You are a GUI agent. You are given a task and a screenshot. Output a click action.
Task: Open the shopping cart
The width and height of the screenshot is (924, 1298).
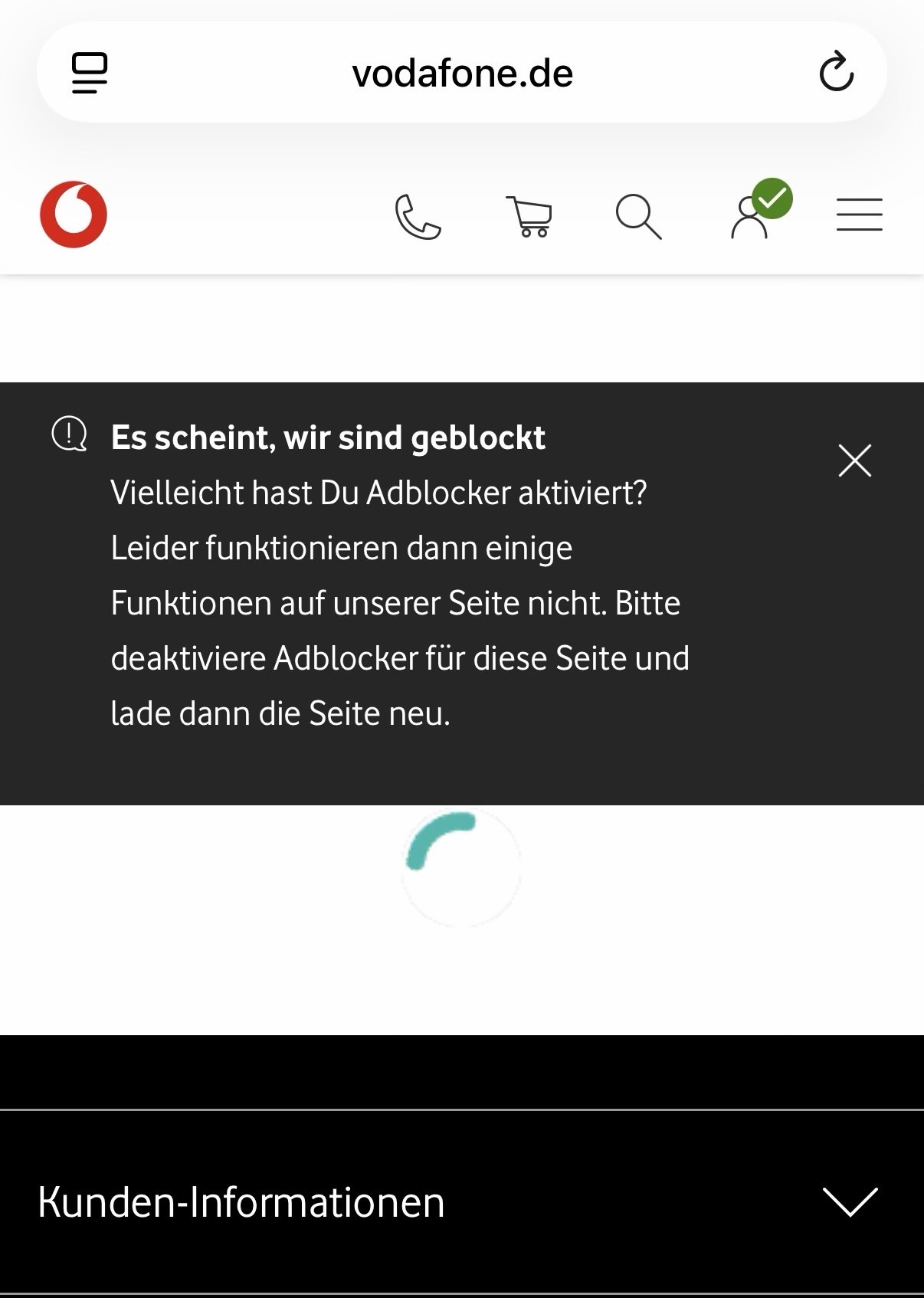tap(529, 217)
